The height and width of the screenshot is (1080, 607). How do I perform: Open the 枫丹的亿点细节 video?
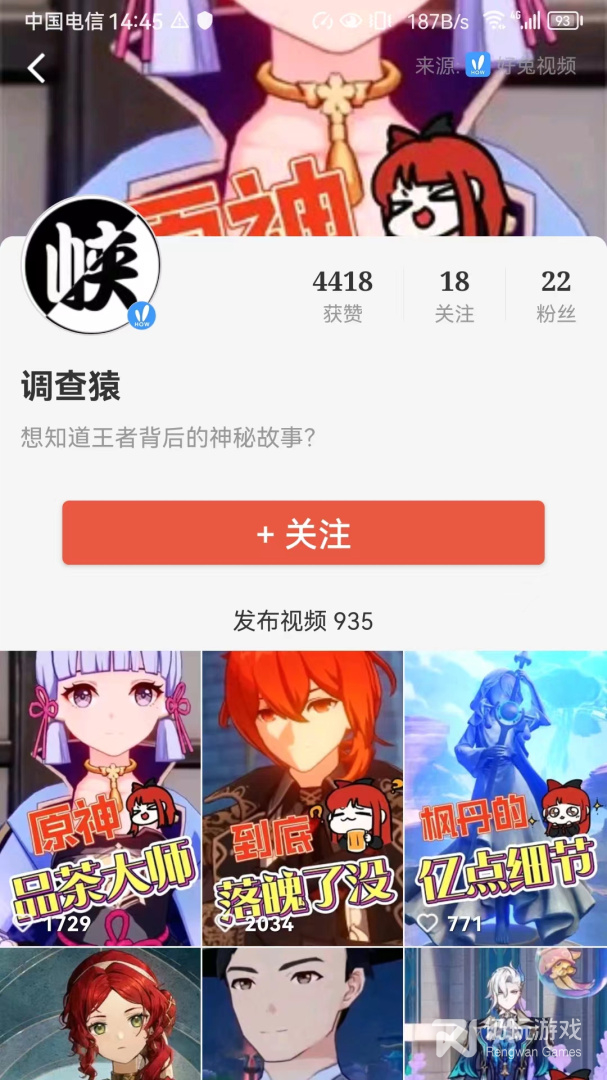coord(506,798)
